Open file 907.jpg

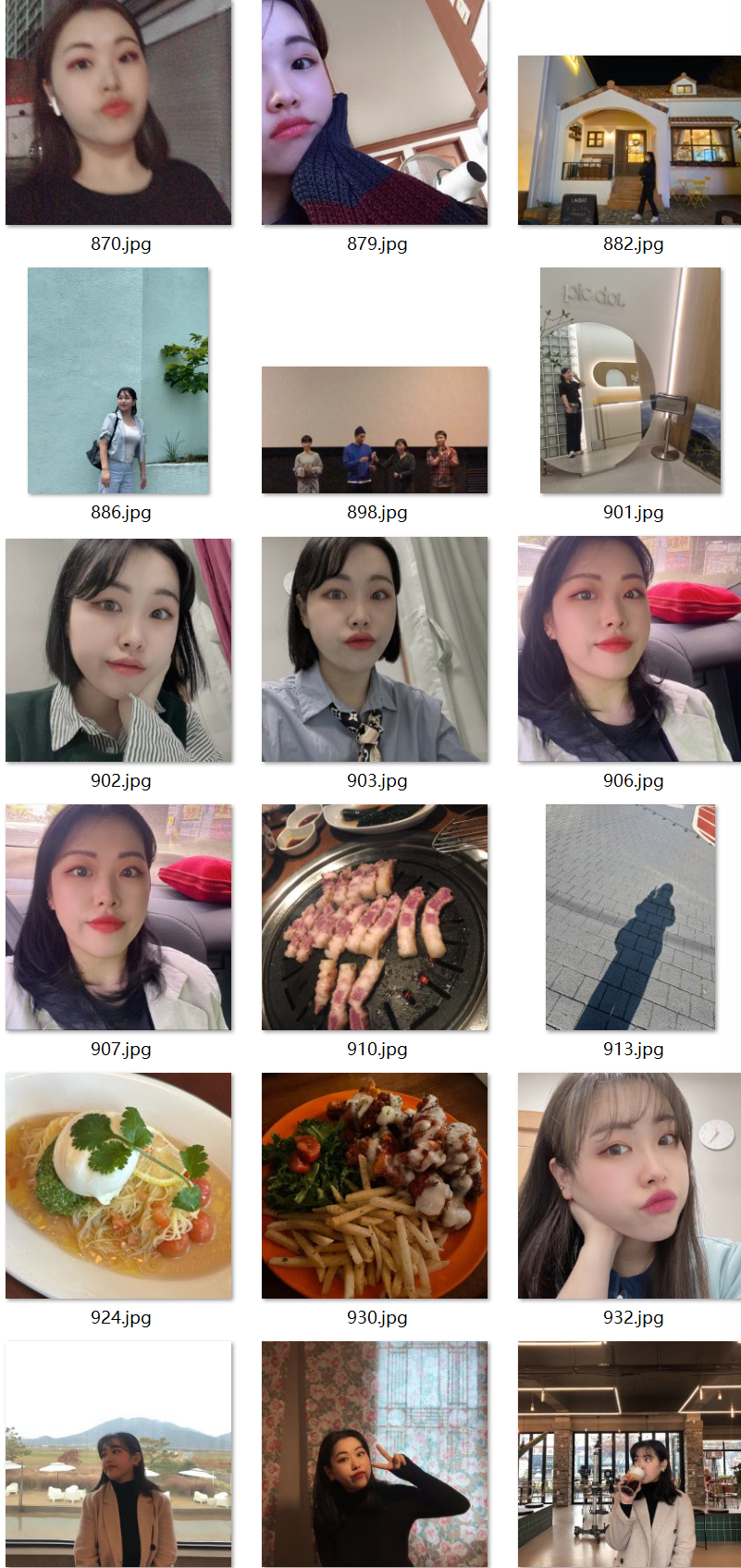tap(118, 917)
